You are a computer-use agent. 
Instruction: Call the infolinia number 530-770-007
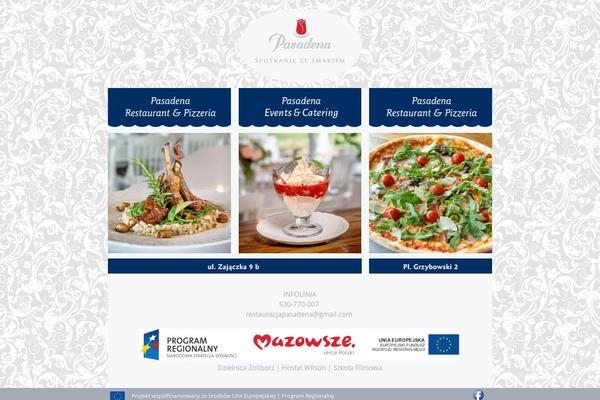(x=299, y=304)
